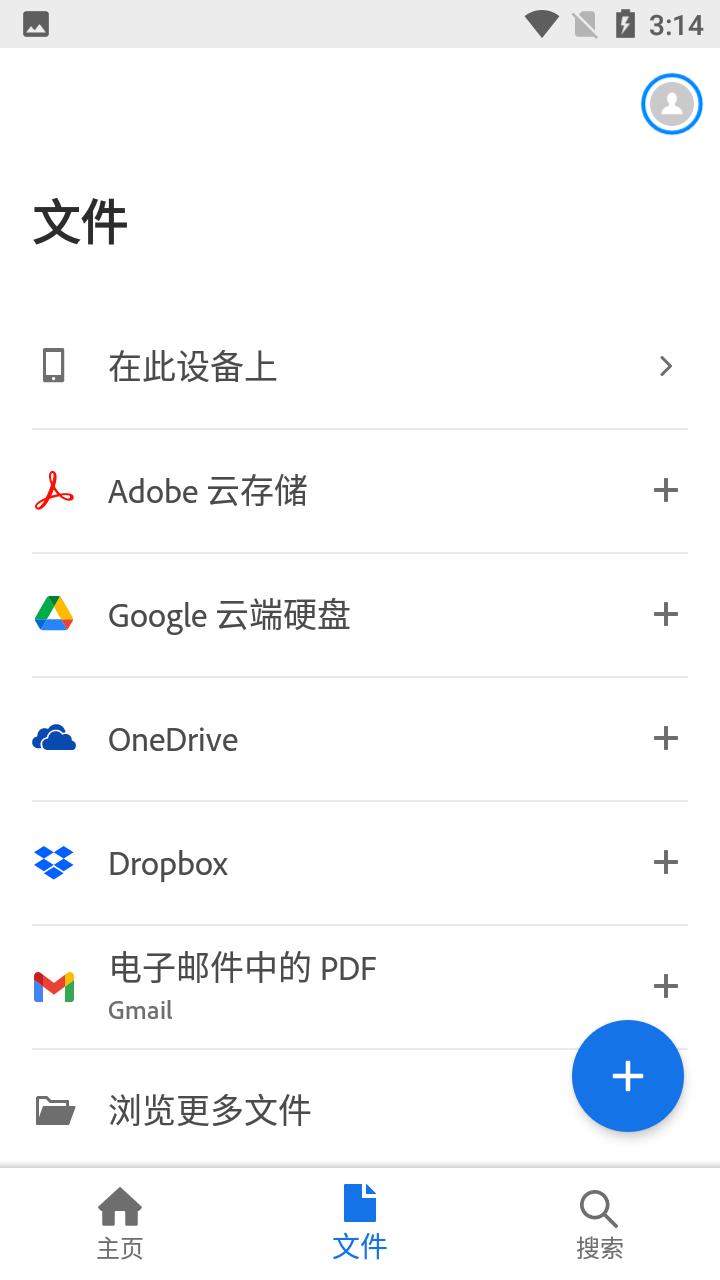Image resolution: width=720 pixels, height=1280 pixels.
Task: Select the OneDrive cloud icon
Action: [x=53, y=738]
